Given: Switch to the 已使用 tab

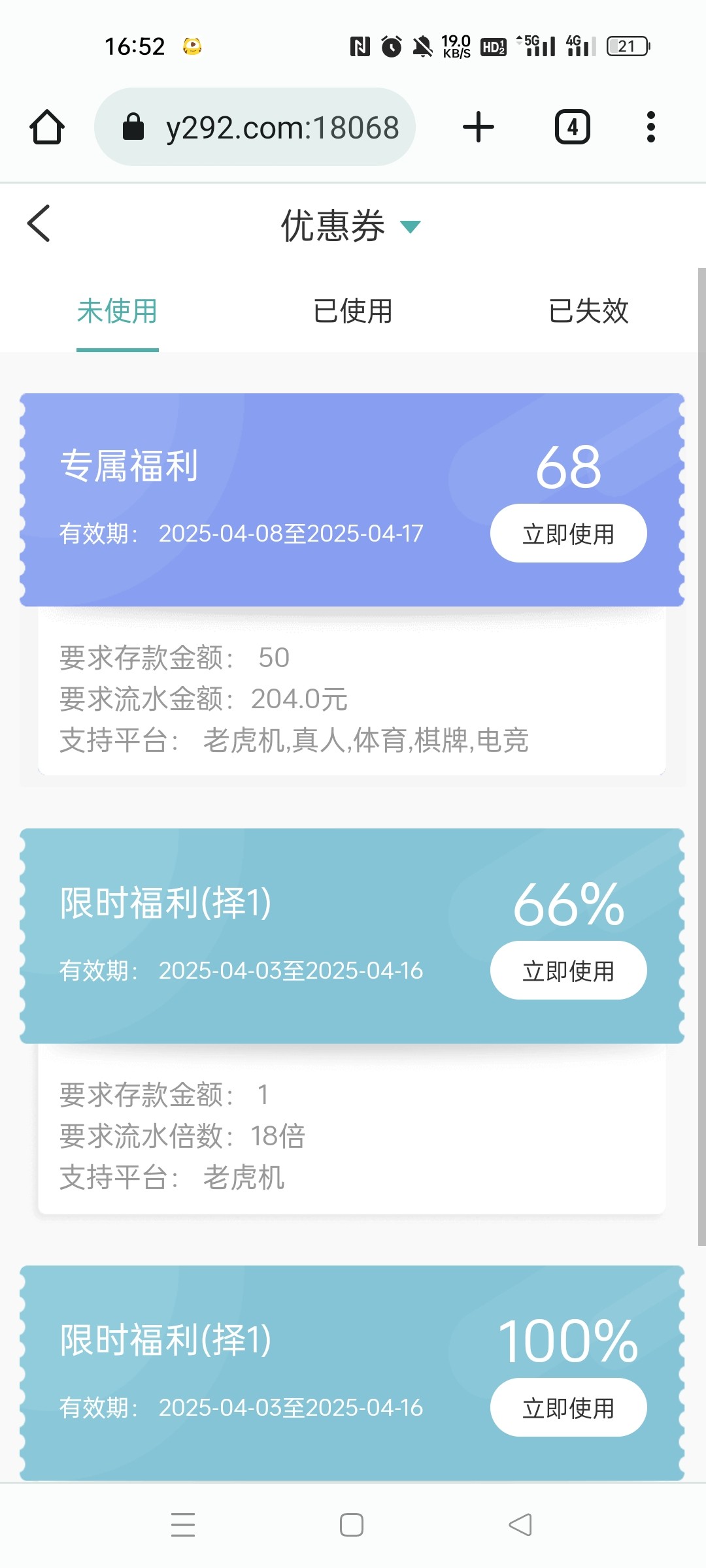Looking at the screenshot, I should click(353, 311).
